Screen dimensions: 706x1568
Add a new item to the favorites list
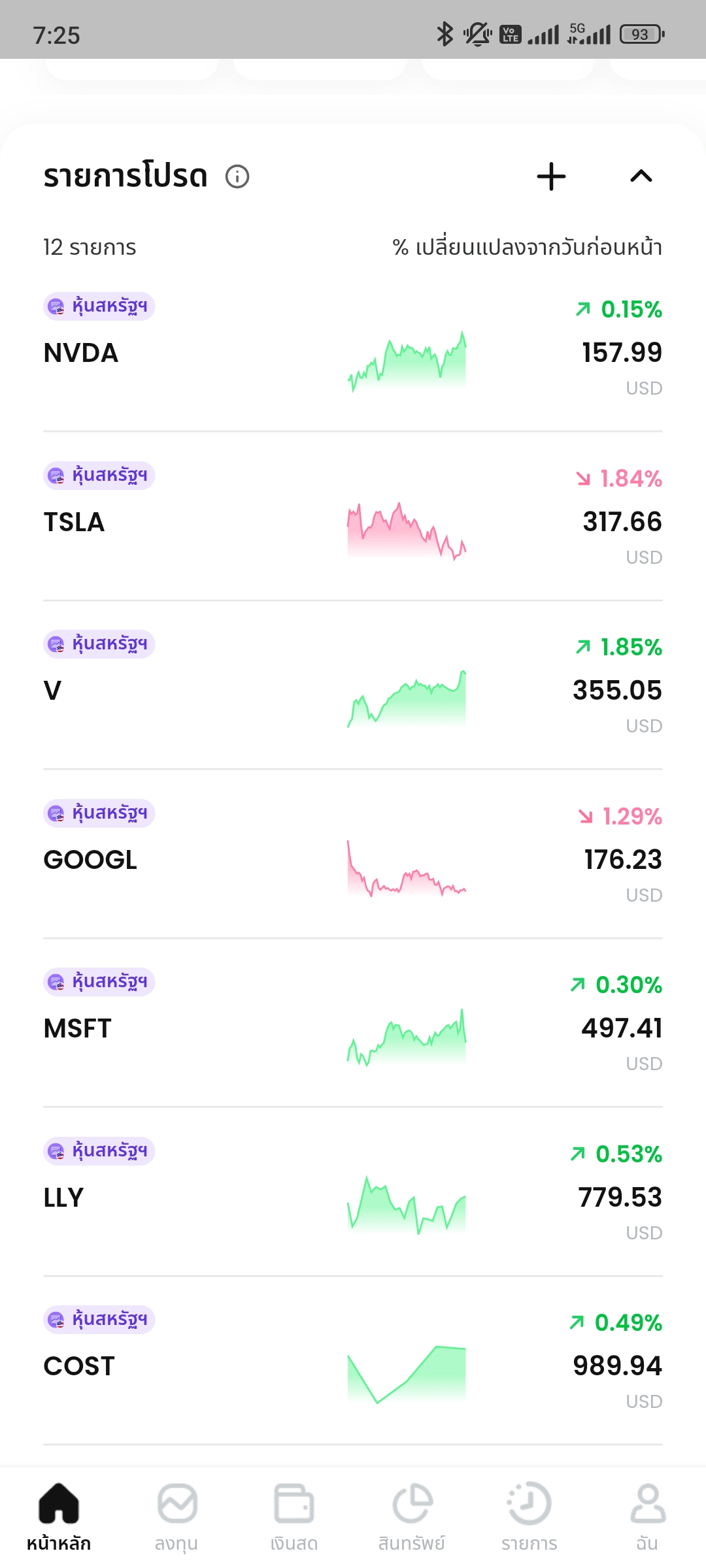551,176
